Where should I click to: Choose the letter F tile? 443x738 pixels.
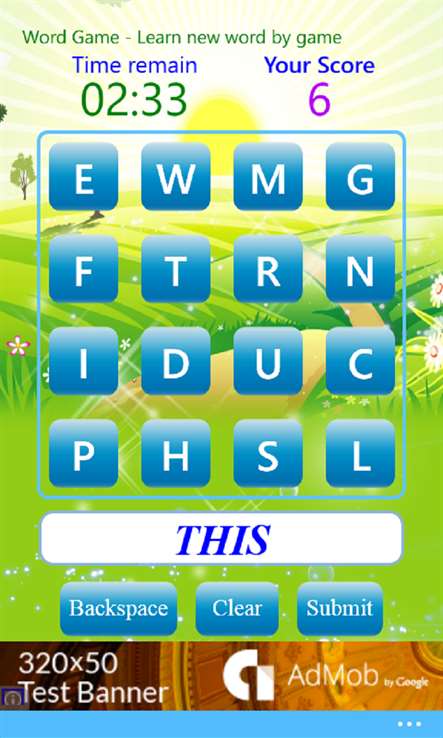[x=83, y=269]
